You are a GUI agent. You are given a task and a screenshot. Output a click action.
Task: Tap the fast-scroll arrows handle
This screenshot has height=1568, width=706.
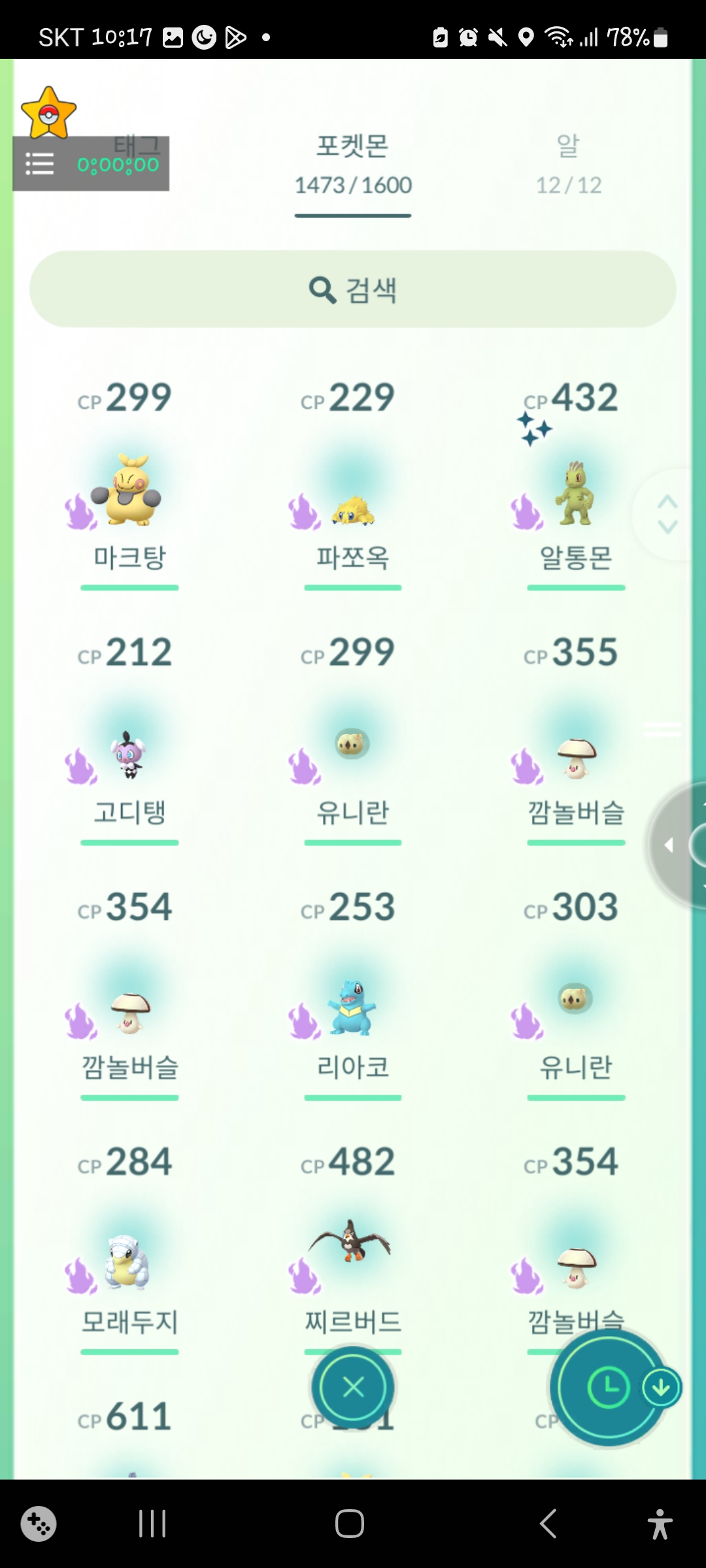(667, 514)
